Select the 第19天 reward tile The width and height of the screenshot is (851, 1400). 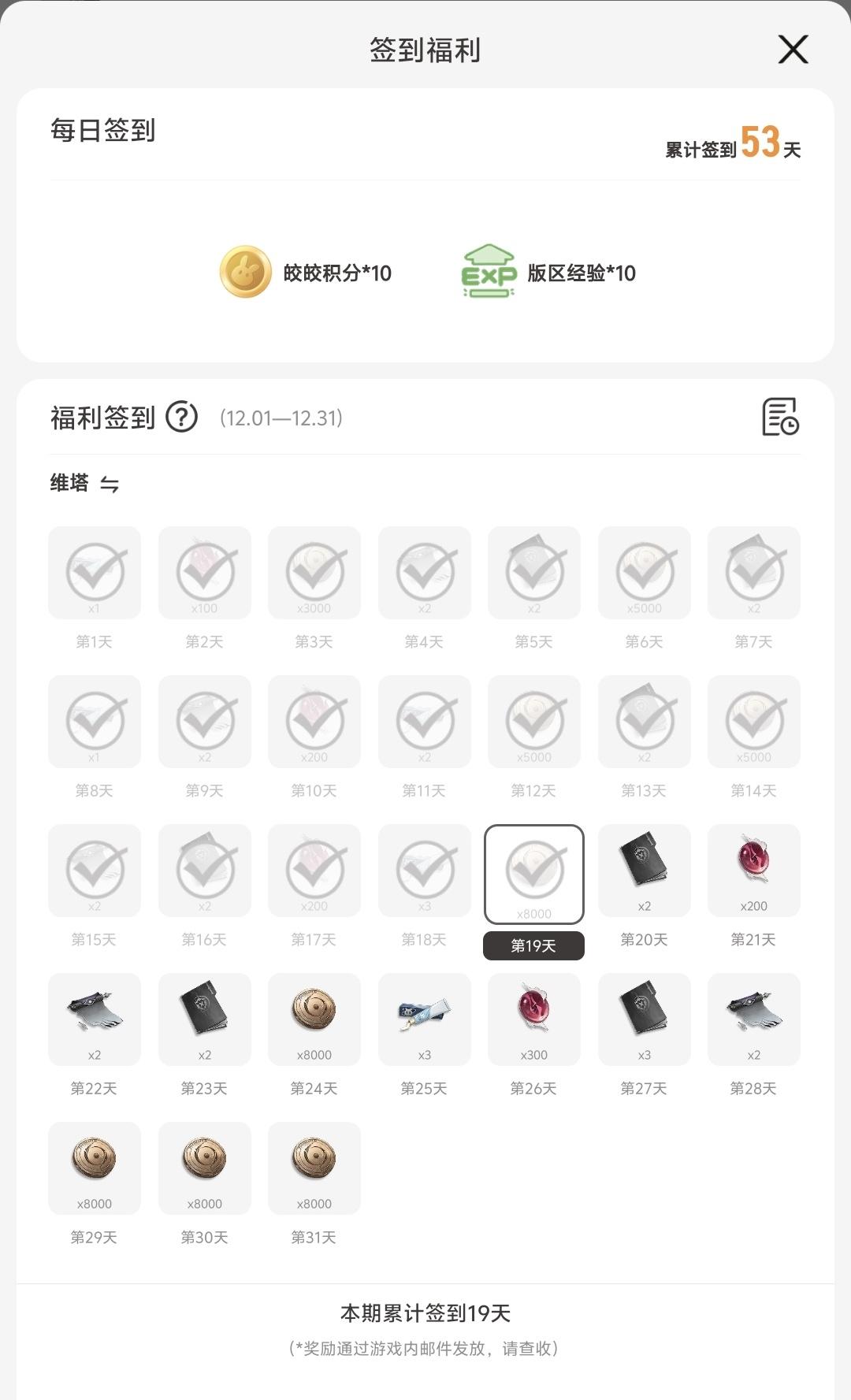click(x=534, y=874)
